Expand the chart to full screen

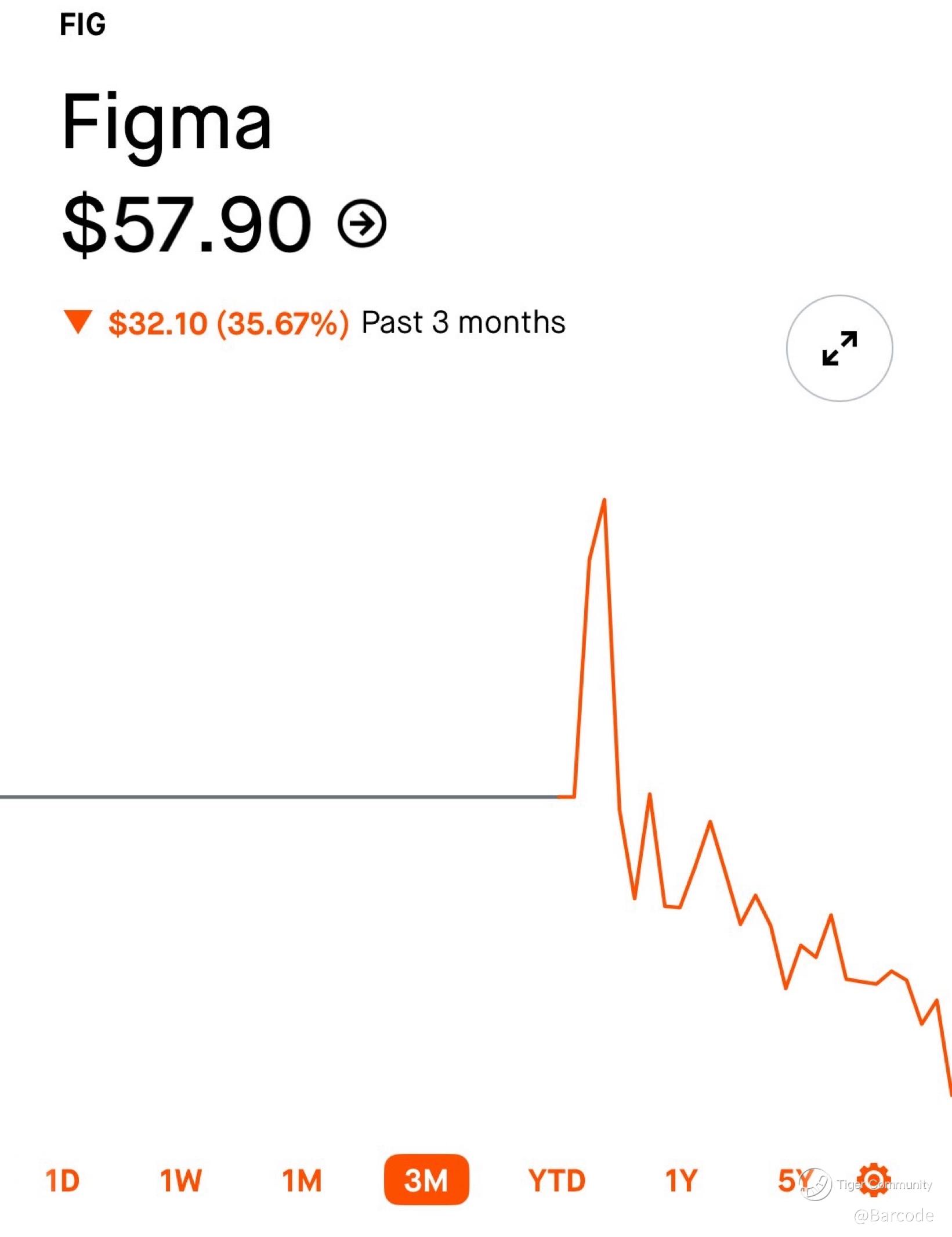point(839,348)
